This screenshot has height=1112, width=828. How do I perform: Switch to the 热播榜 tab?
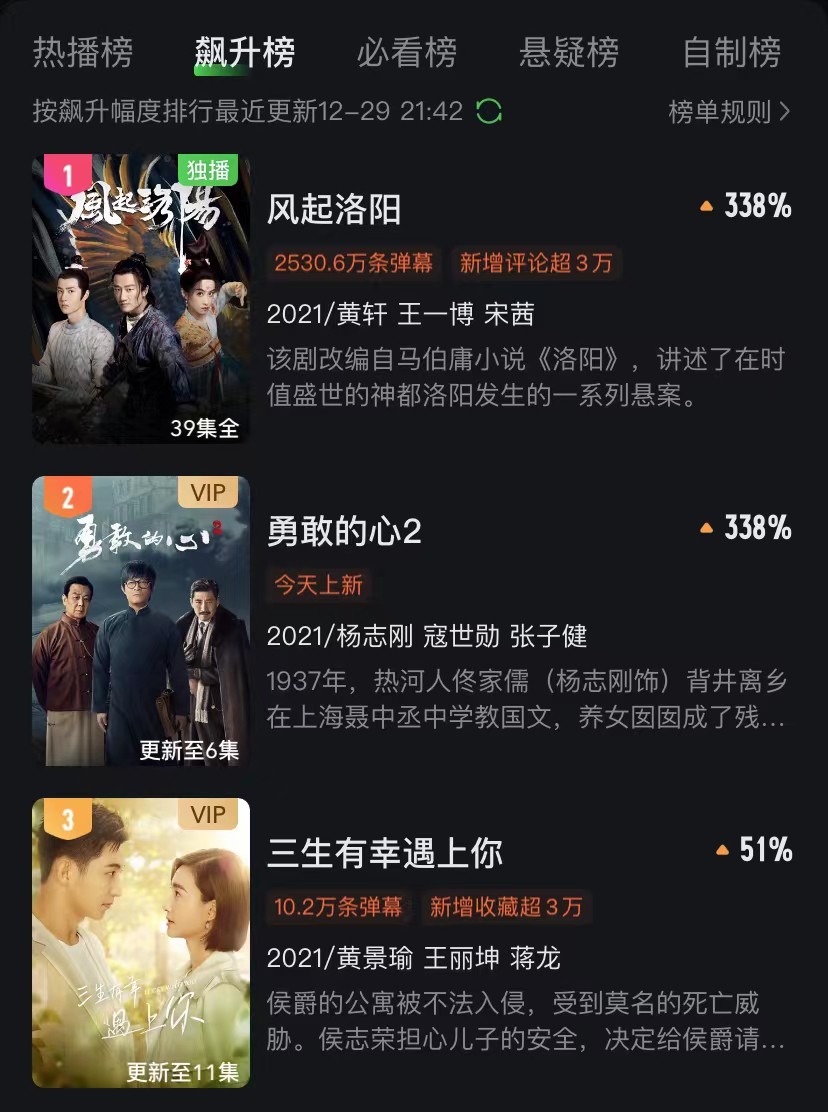pos(82,52)
